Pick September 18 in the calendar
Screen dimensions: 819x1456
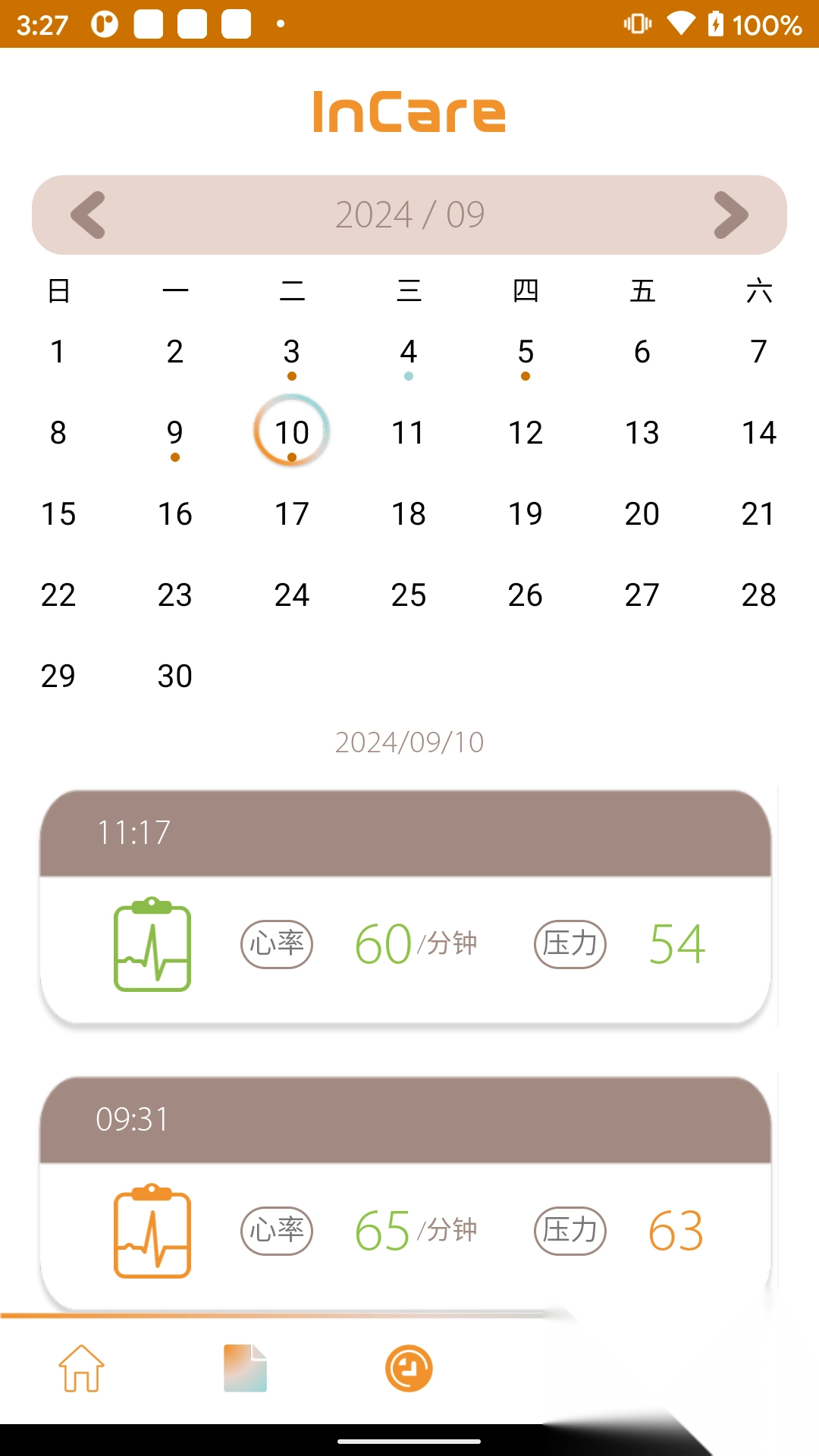409,514
